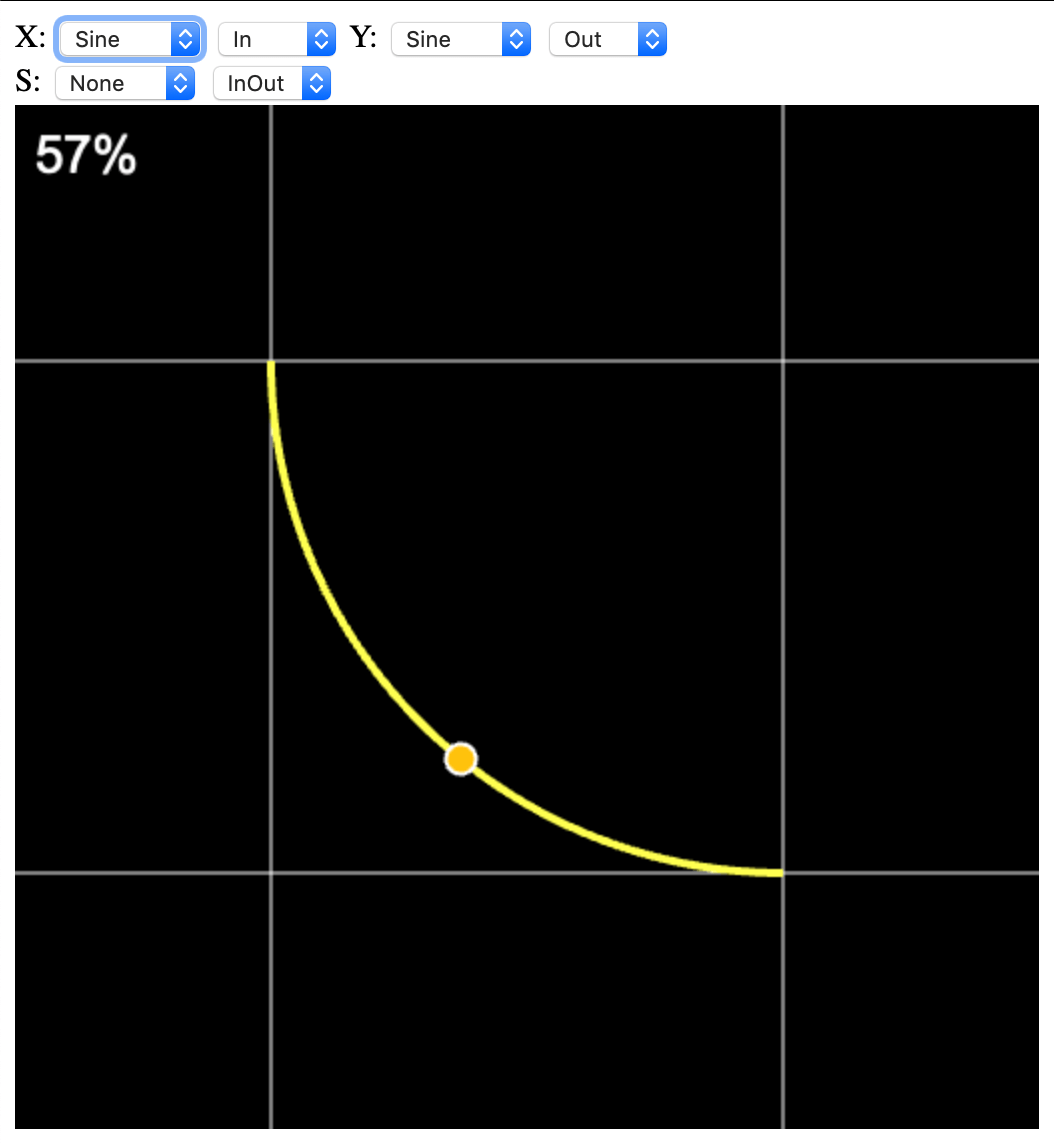Open the S easing dropdown set to None
This screenshot has width=1054, height=1144.
click(x=125, y=83)
